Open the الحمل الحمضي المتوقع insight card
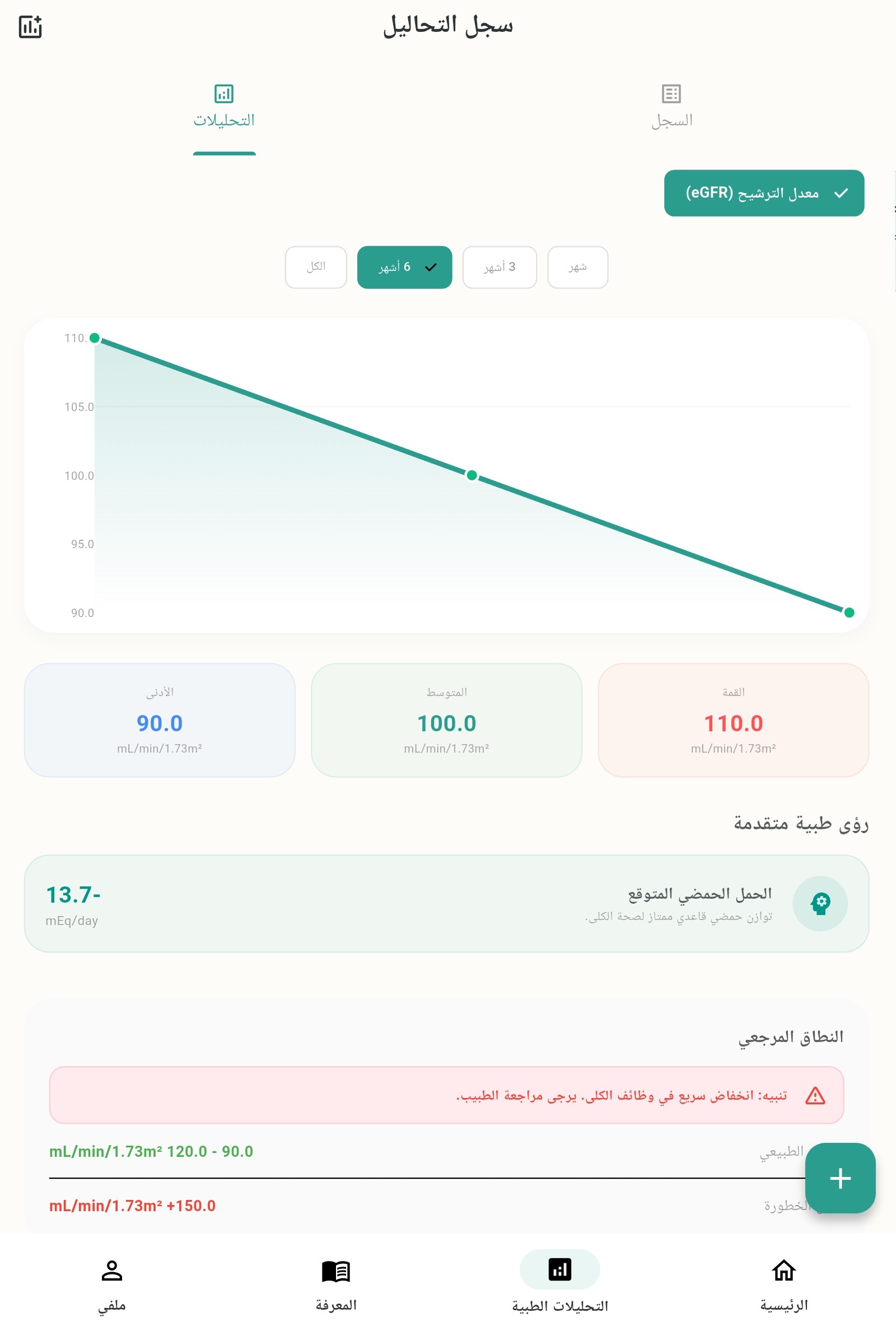 pyautogui.click(x=446, y=903)
